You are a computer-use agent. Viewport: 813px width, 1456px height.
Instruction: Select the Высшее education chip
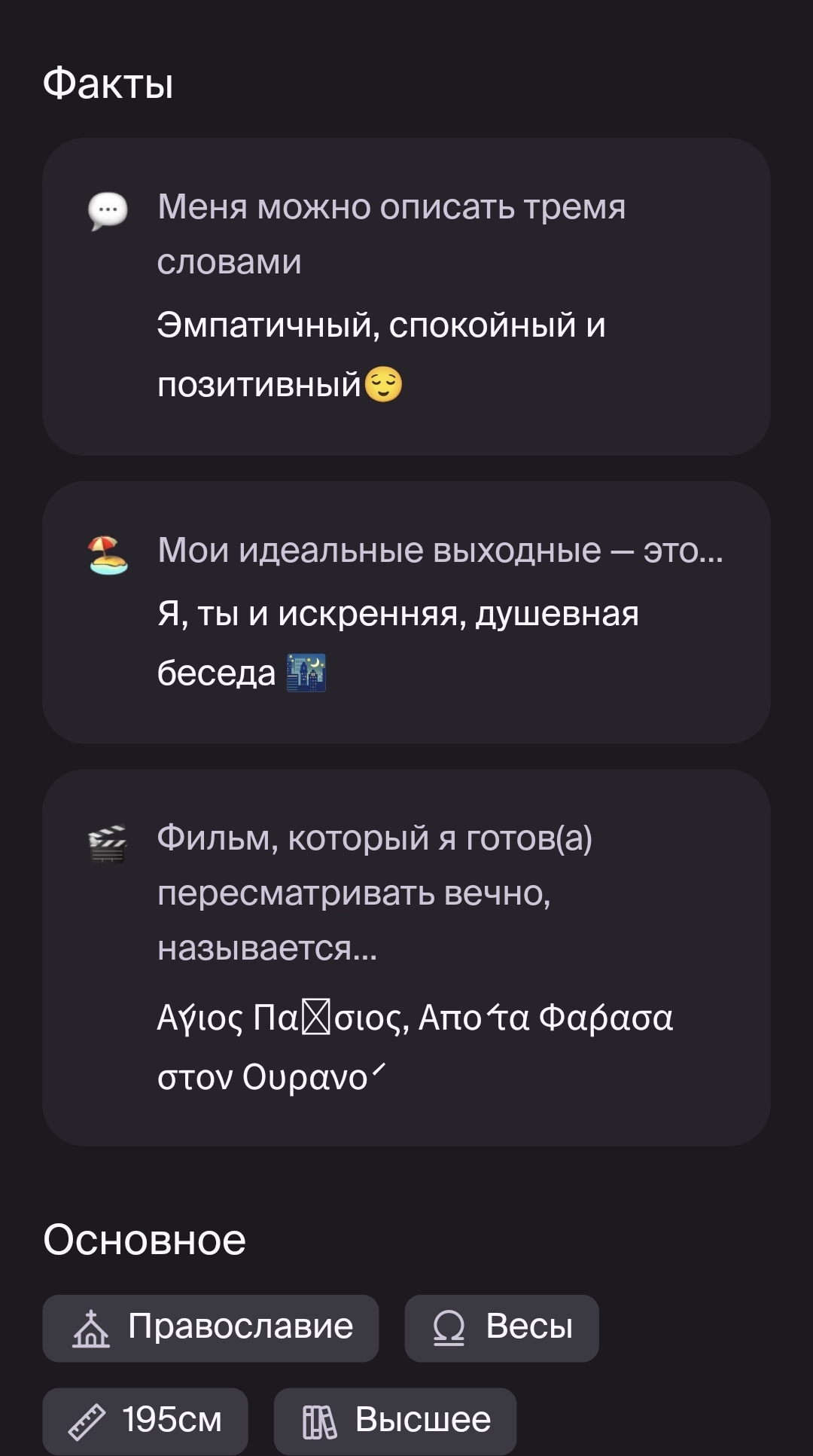pyautogui.click(x=395, y=1421)
